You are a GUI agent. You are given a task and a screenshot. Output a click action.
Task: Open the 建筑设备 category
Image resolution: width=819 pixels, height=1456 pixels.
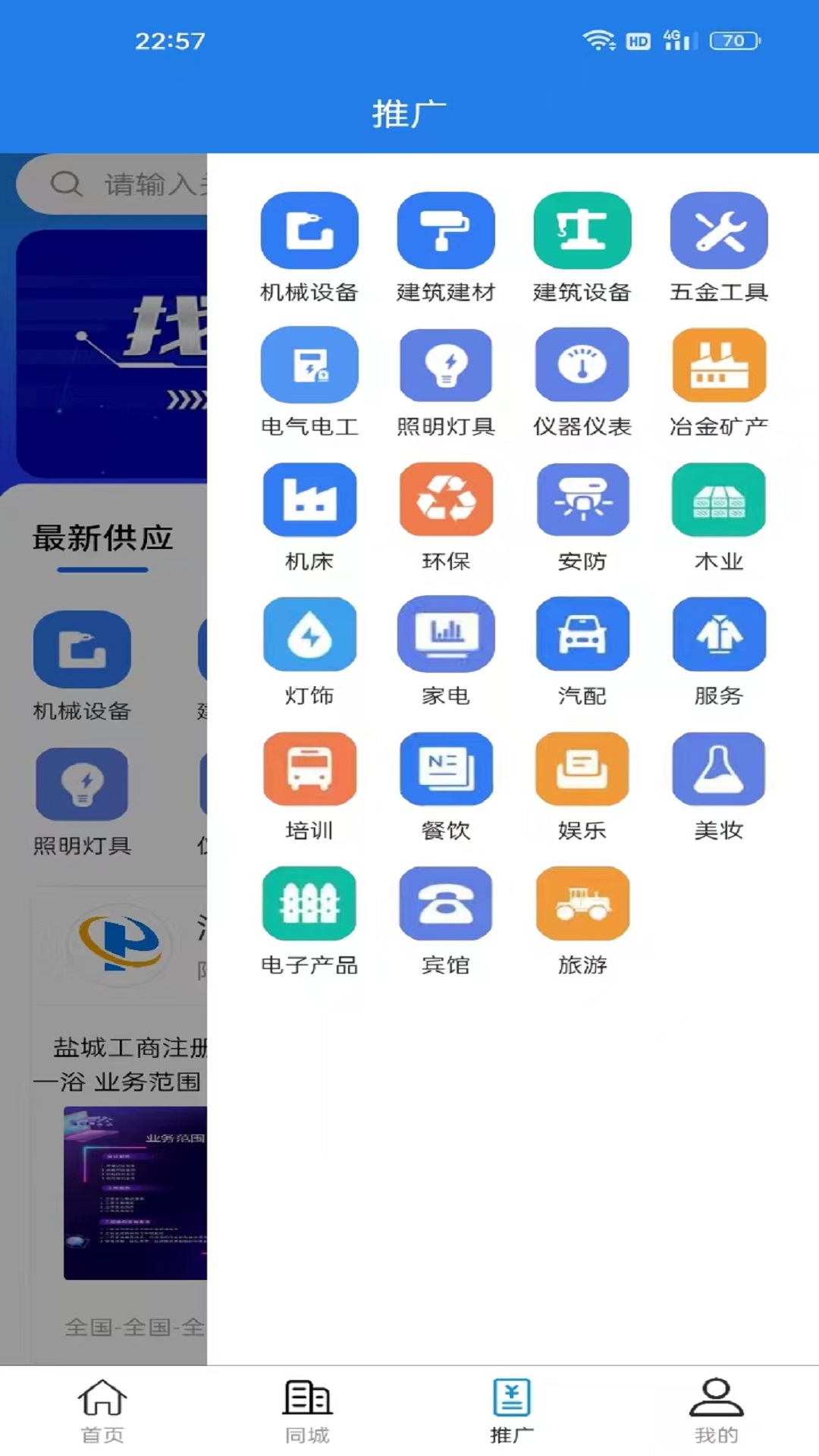(582, 231)
